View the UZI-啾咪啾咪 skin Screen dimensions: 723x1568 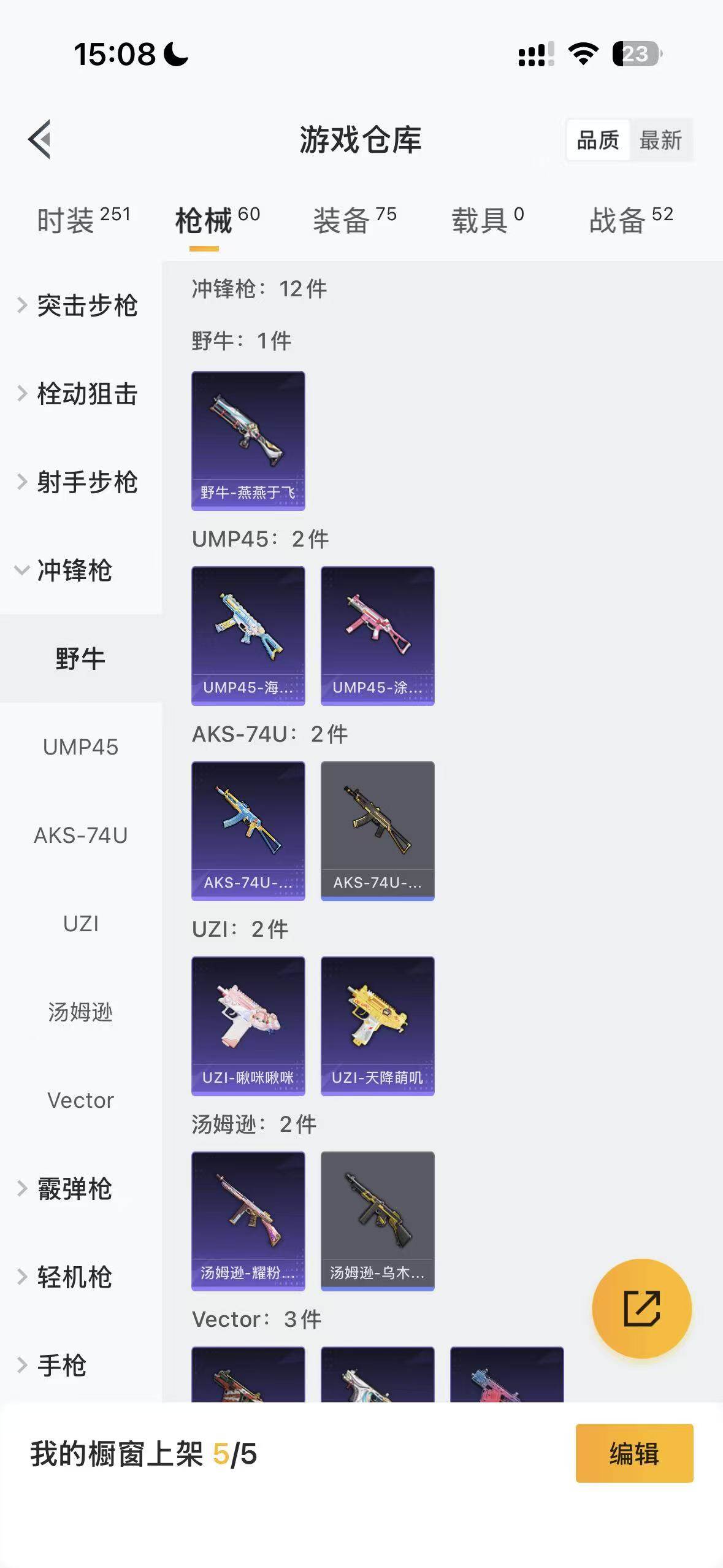pyautogui.click(x=248, y=1026)
